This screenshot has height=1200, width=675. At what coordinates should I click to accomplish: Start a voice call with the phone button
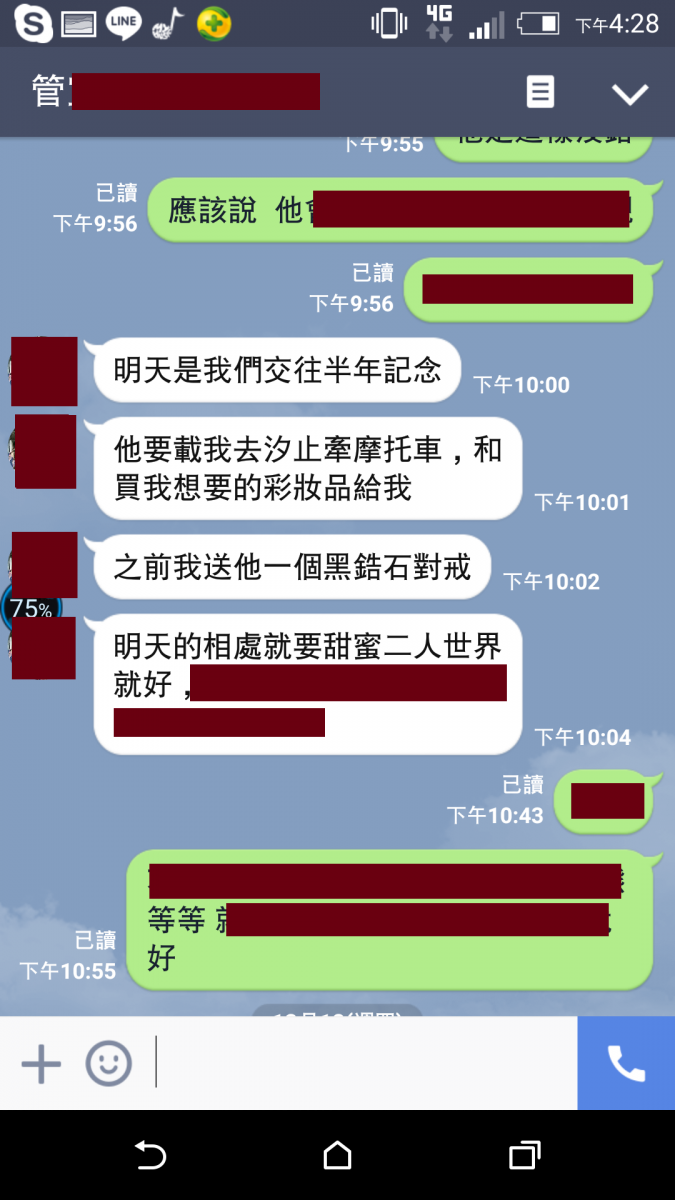pos(626,1064)
